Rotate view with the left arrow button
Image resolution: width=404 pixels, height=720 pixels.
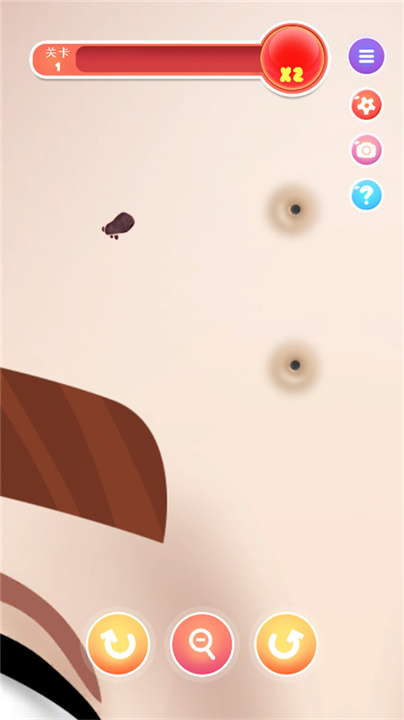118,644
